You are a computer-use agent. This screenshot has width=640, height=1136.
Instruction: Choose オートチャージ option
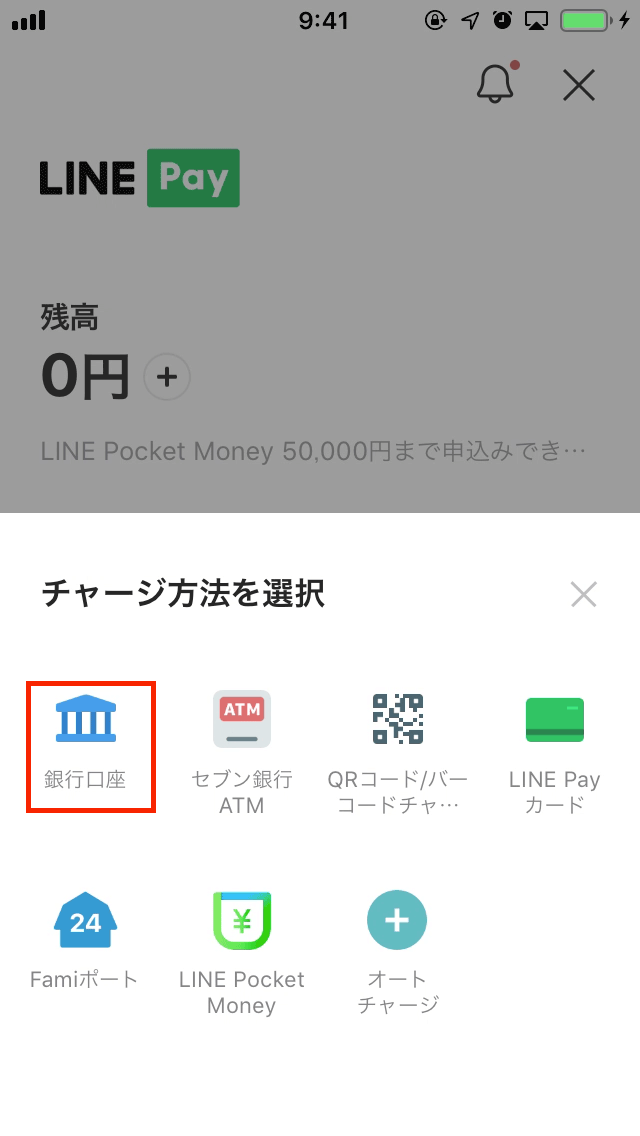(x=397, y=953)
